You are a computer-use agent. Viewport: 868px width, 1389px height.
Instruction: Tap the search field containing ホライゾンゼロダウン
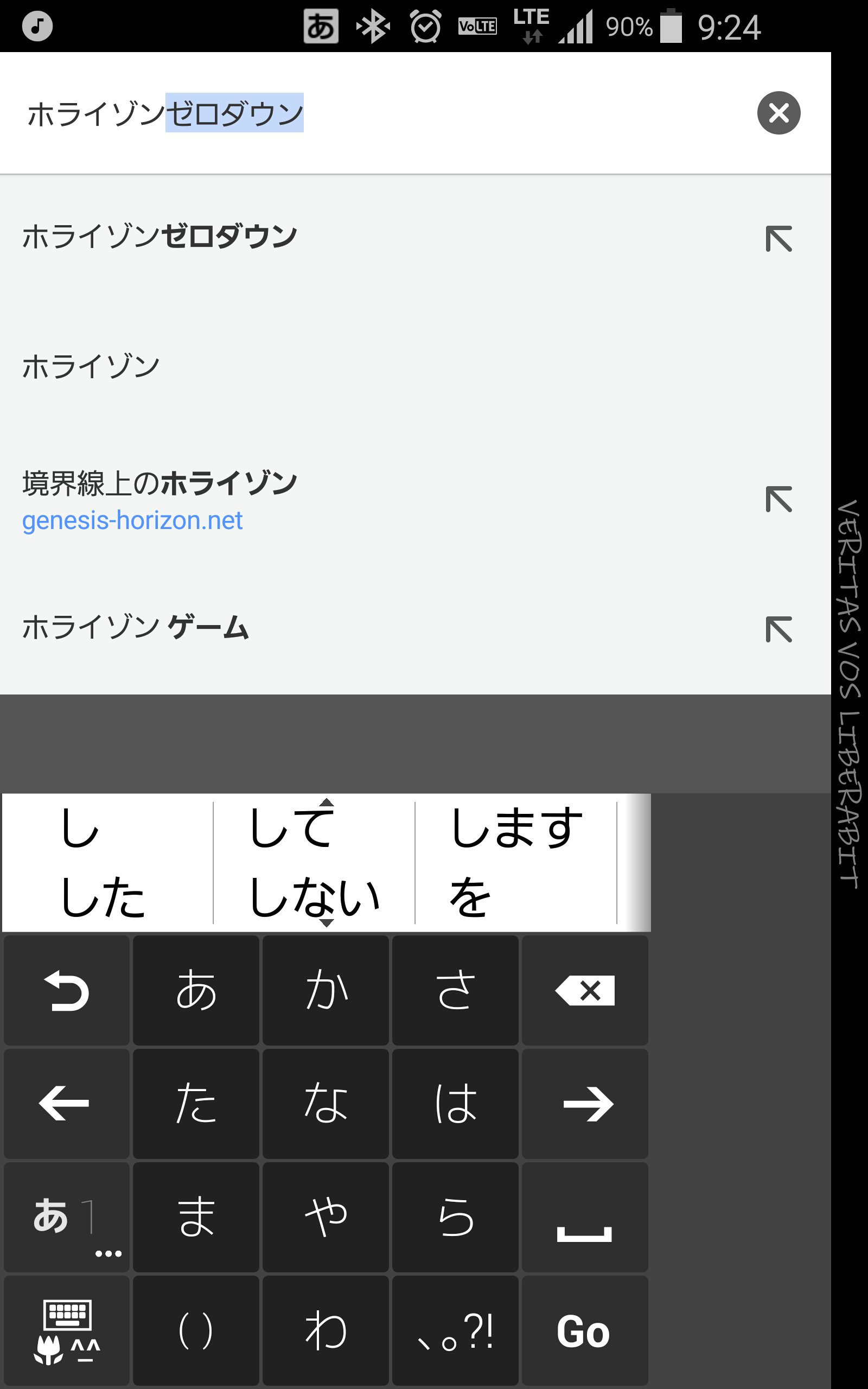click(x=379, y=113)
